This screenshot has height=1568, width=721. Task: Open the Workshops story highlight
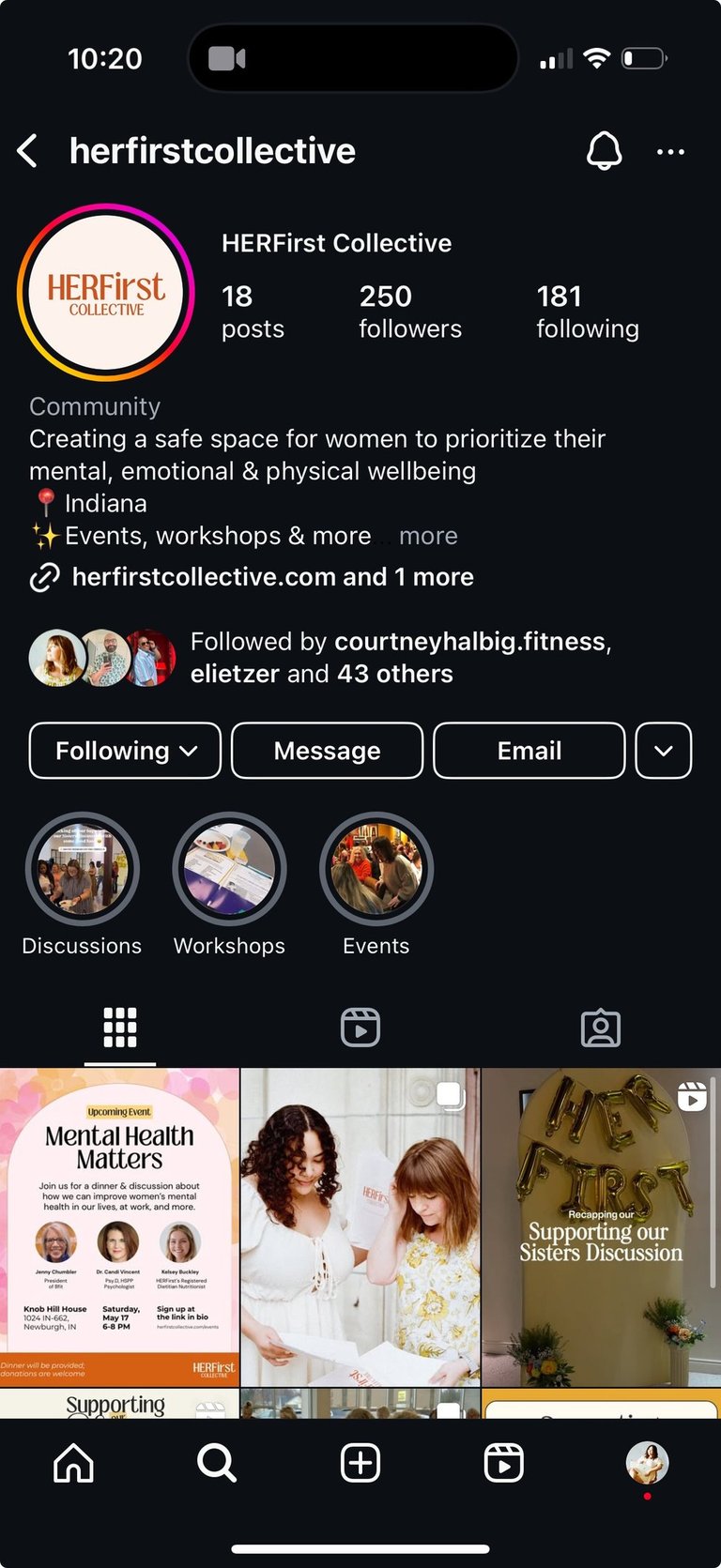(229, 869)
